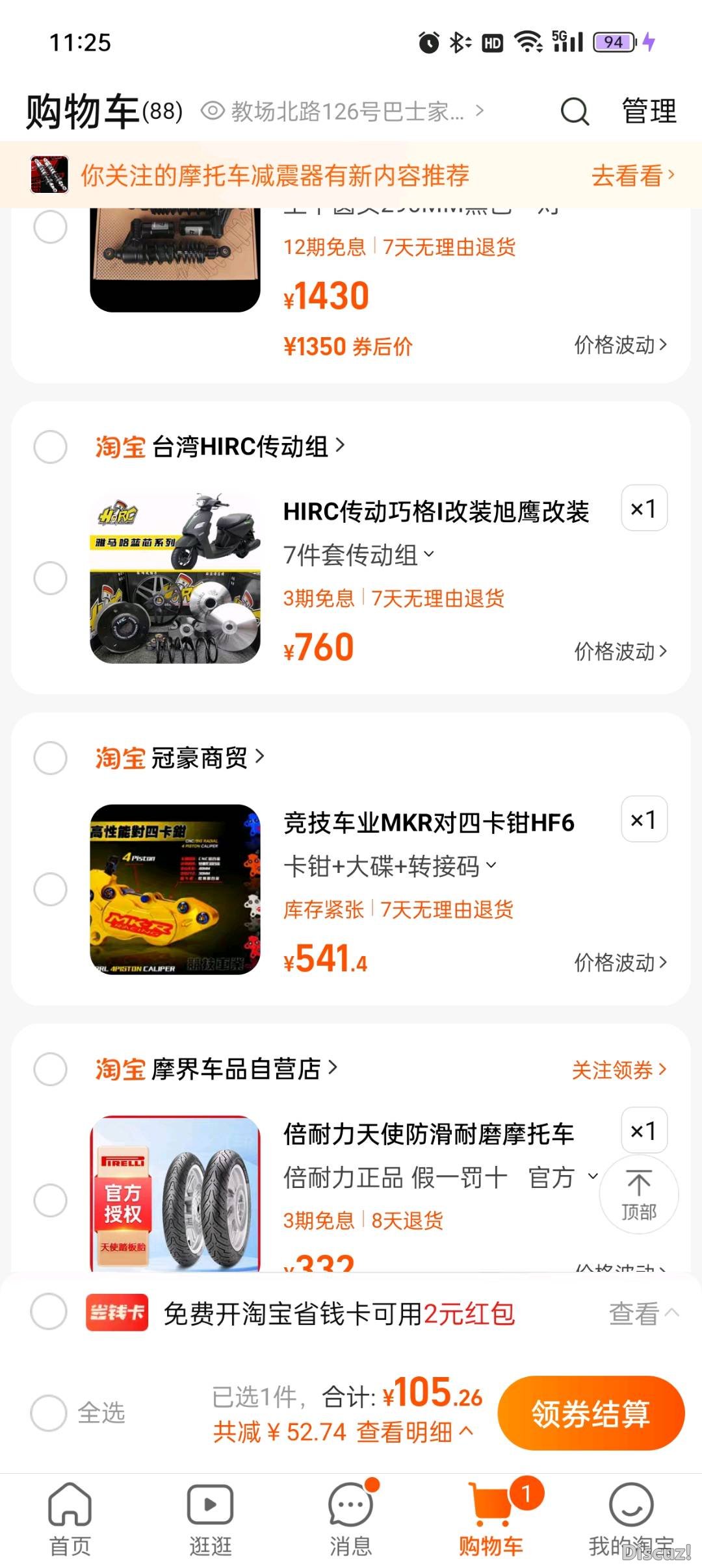Select the 竞技车业MKR对四卡钳HF6 item checkbox

[x=50, y=889]
